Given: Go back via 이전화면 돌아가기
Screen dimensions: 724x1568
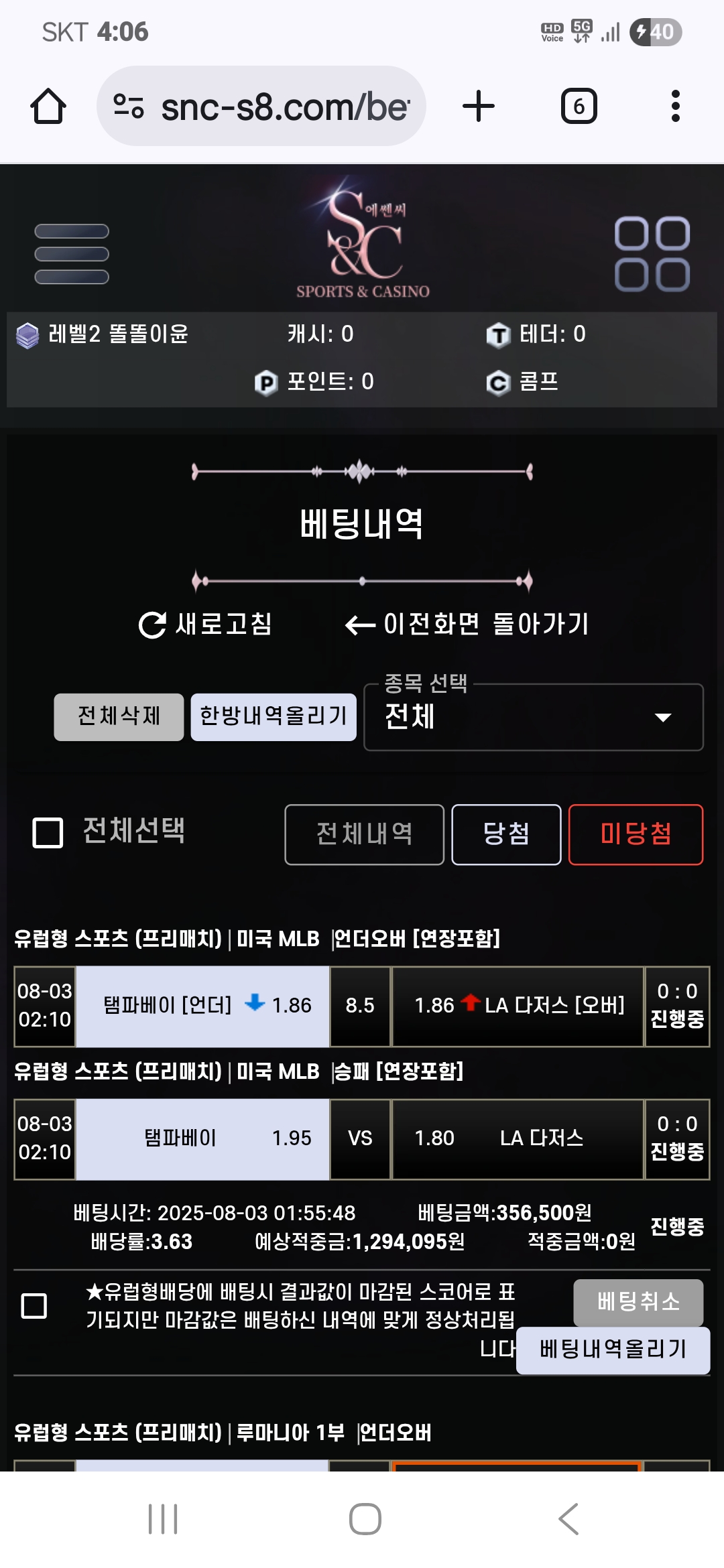Looking at the screenshot, I should click(x=467, y=624).
